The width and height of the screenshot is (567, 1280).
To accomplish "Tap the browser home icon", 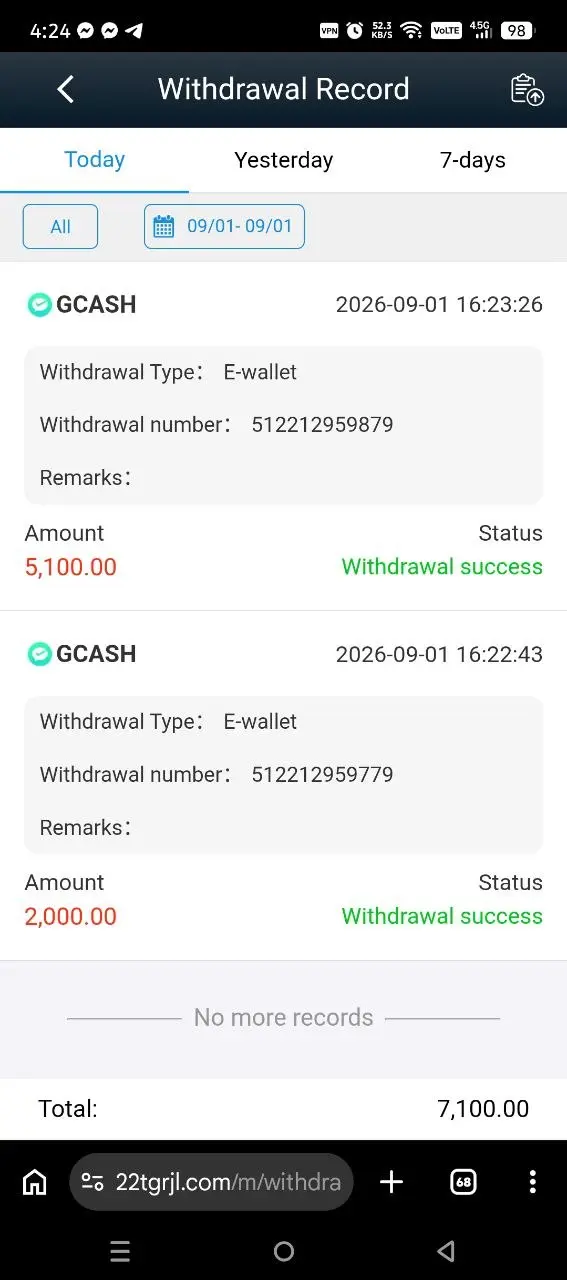I will click(34, 1182).
